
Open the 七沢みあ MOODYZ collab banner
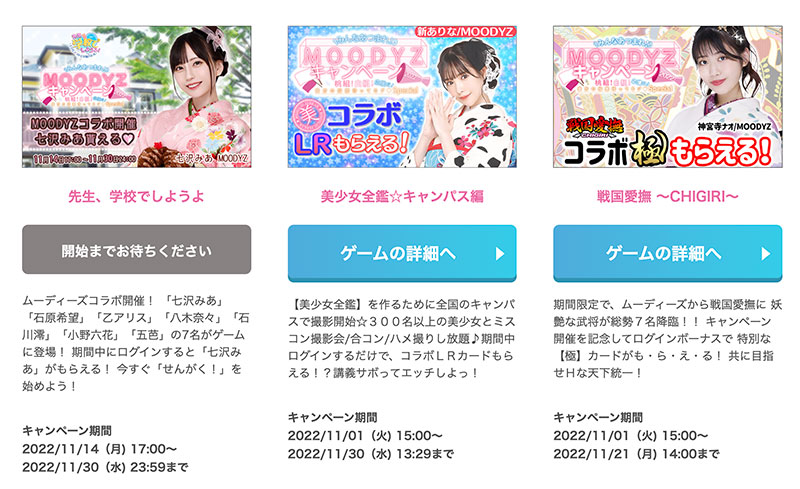(137, 97)
